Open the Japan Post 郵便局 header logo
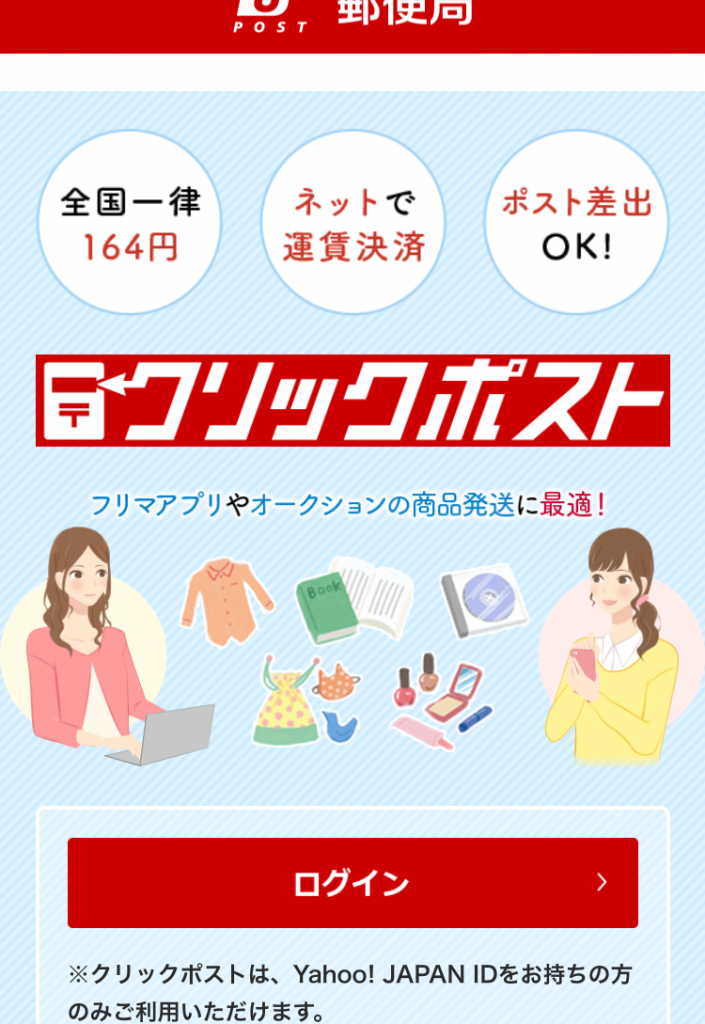705x1024 pixels. (x=352, y=14)
